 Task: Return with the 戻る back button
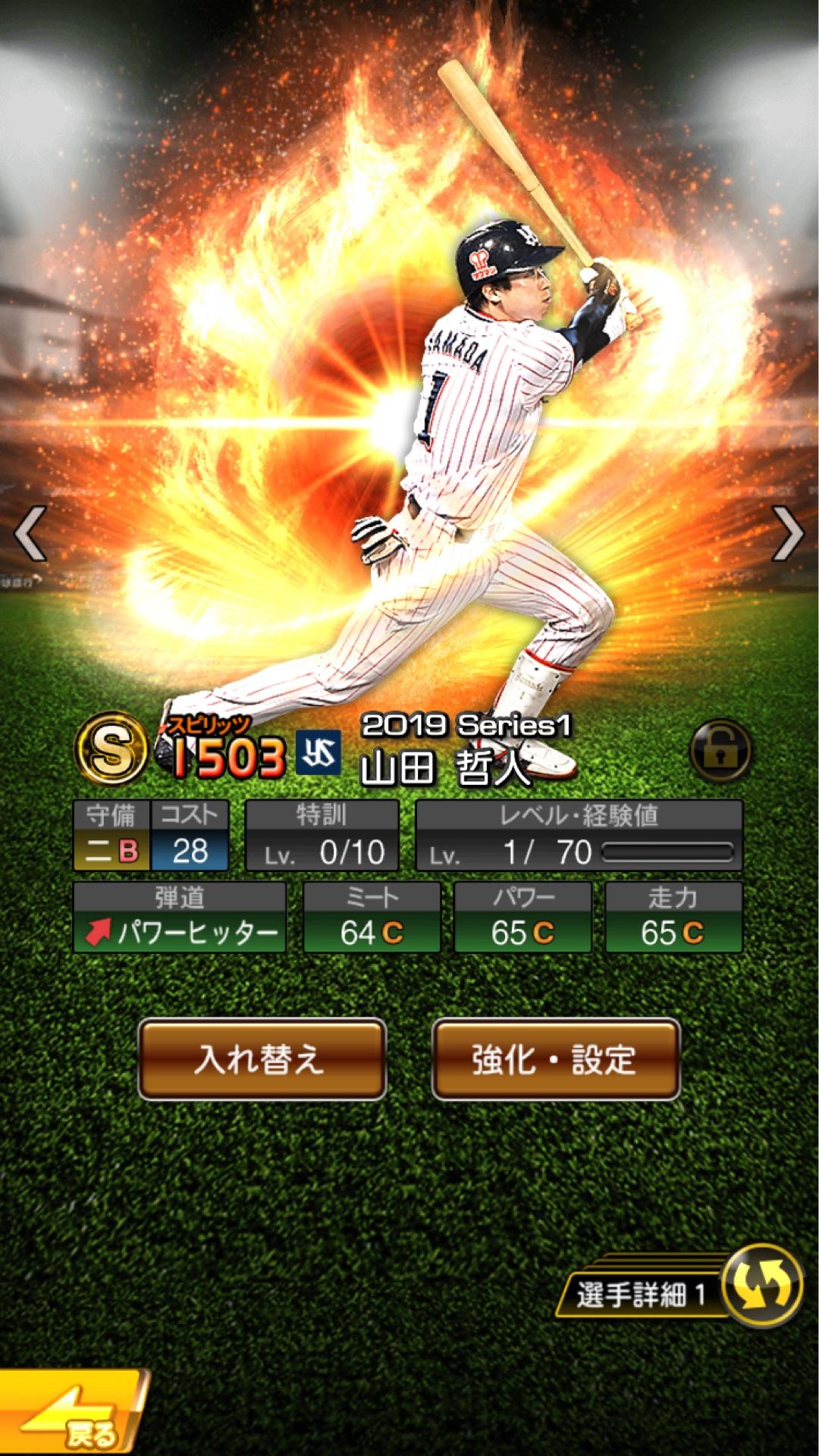[72, 1414]
